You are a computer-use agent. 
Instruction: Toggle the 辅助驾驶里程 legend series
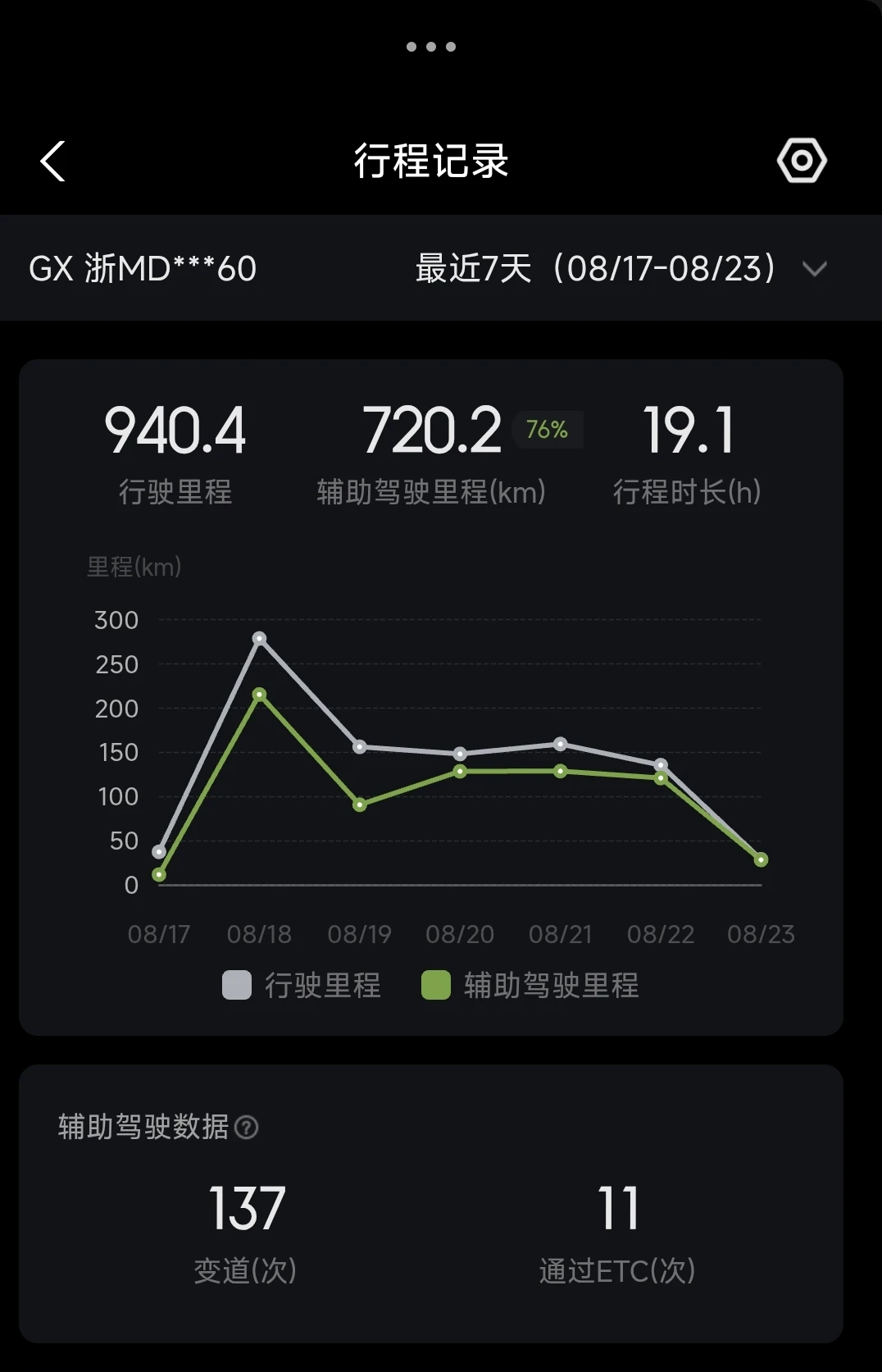tap(530, 985)
